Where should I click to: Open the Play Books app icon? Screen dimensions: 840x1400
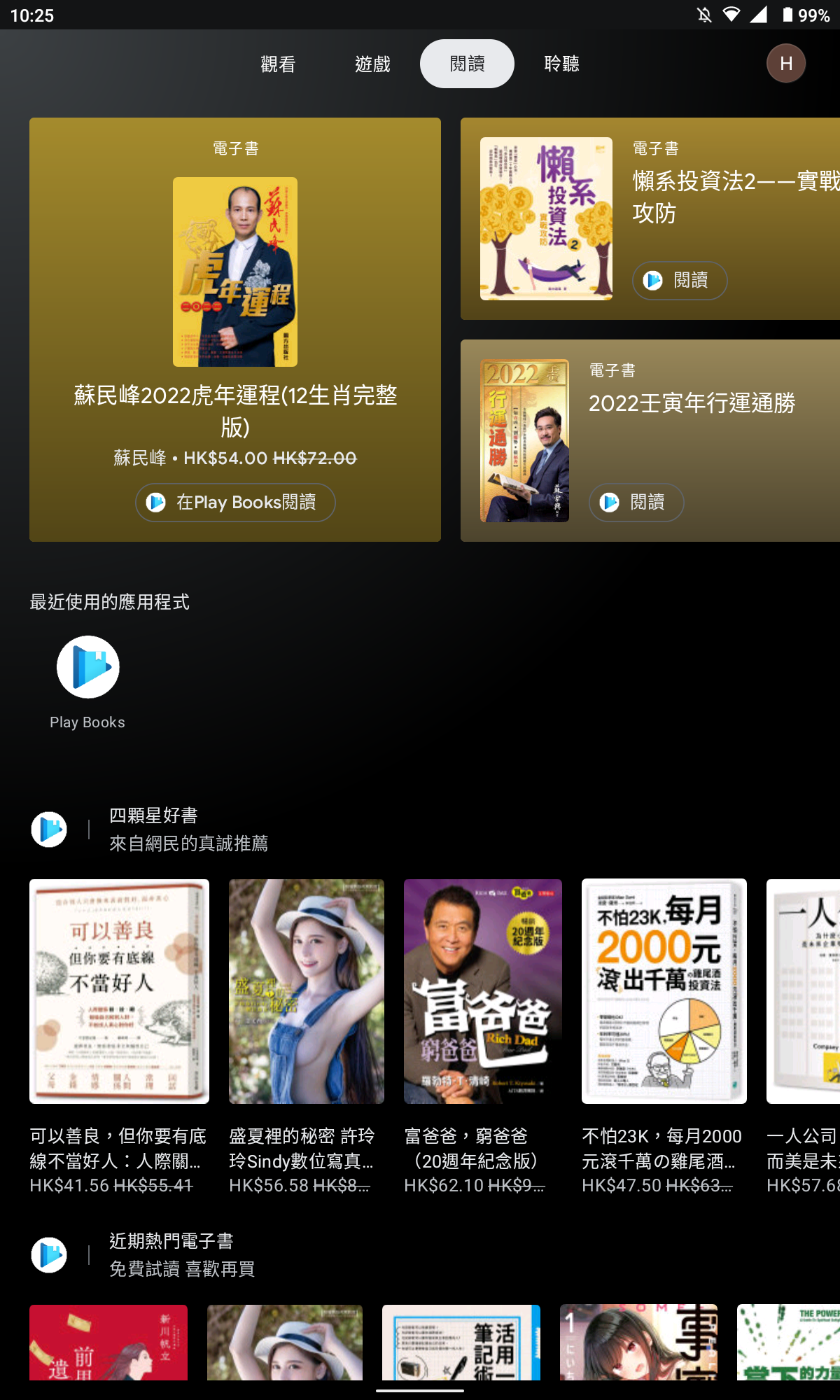[x=87, y=666]
